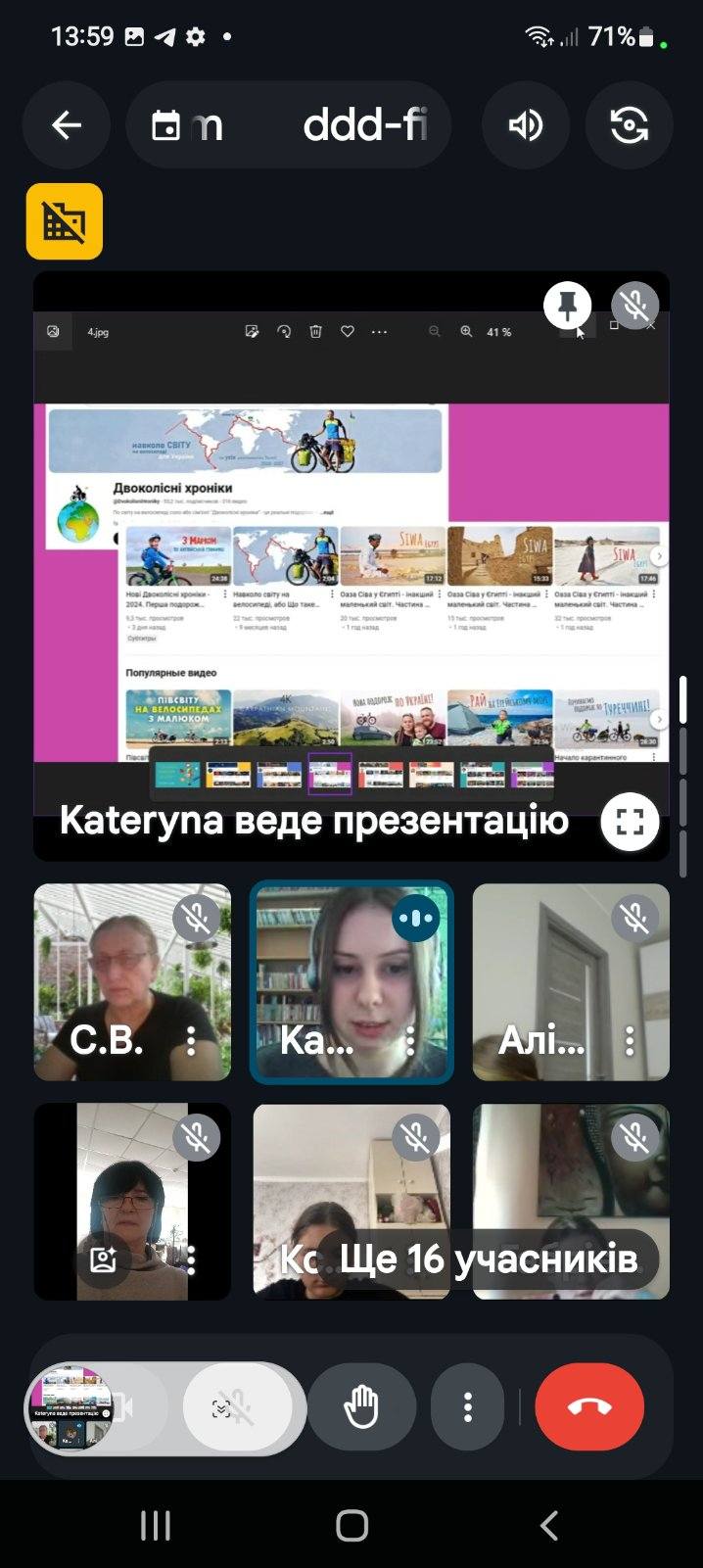Open meeting details ddd-fi
703x1568 pixels.
point(289,125)
